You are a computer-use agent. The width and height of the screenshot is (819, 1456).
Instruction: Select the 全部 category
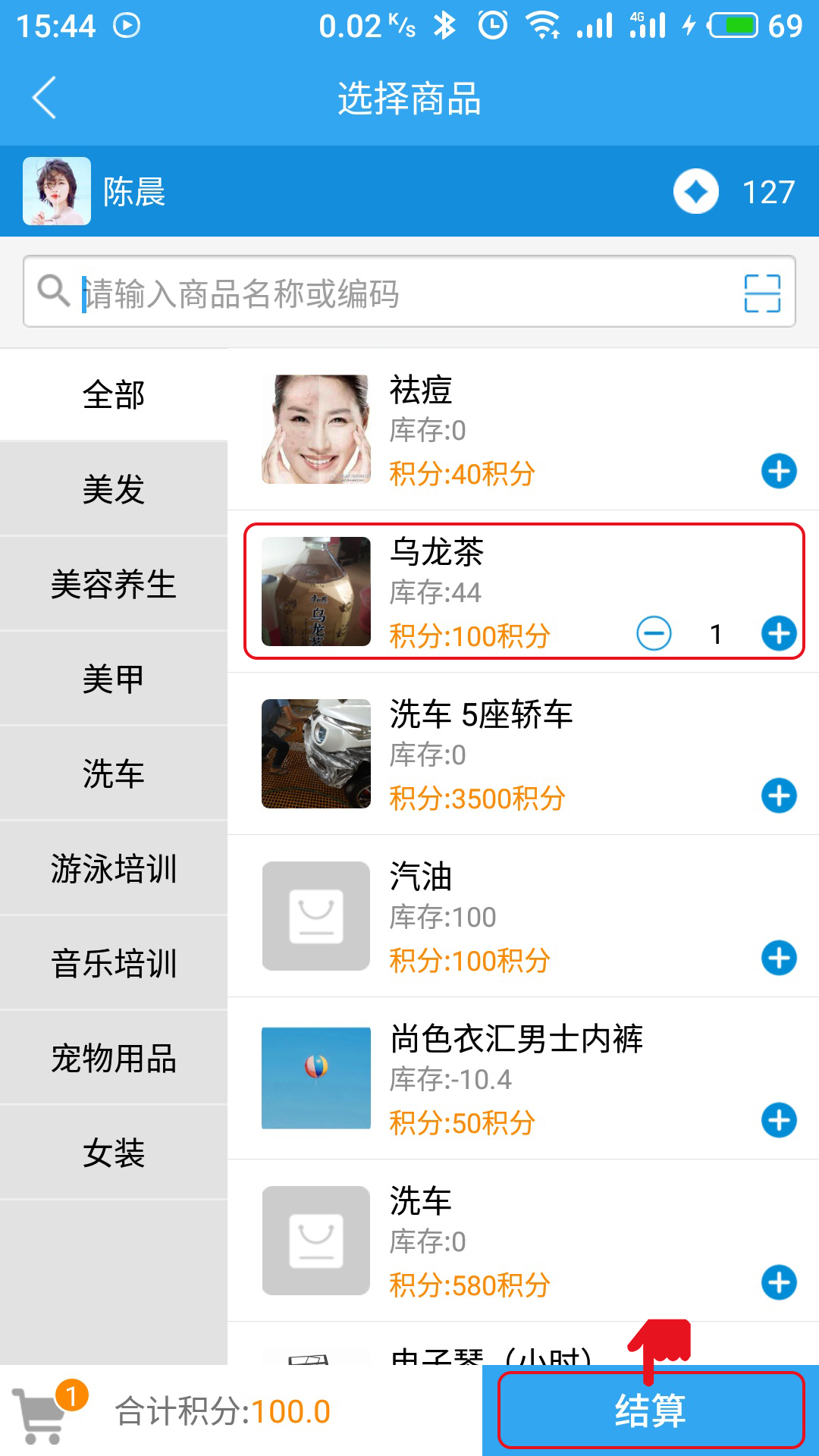click(x=114, y=394)
